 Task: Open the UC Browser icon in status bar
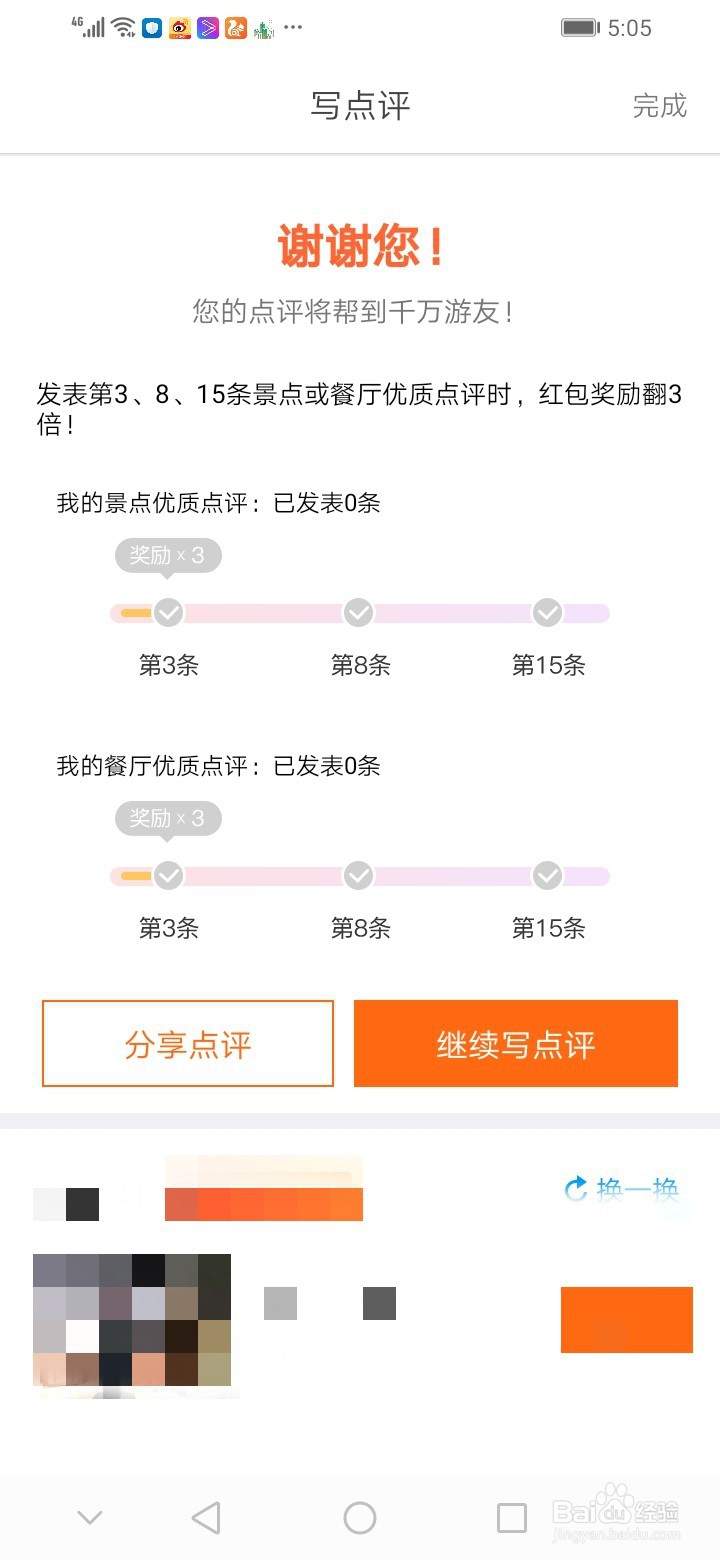(234, 28)
